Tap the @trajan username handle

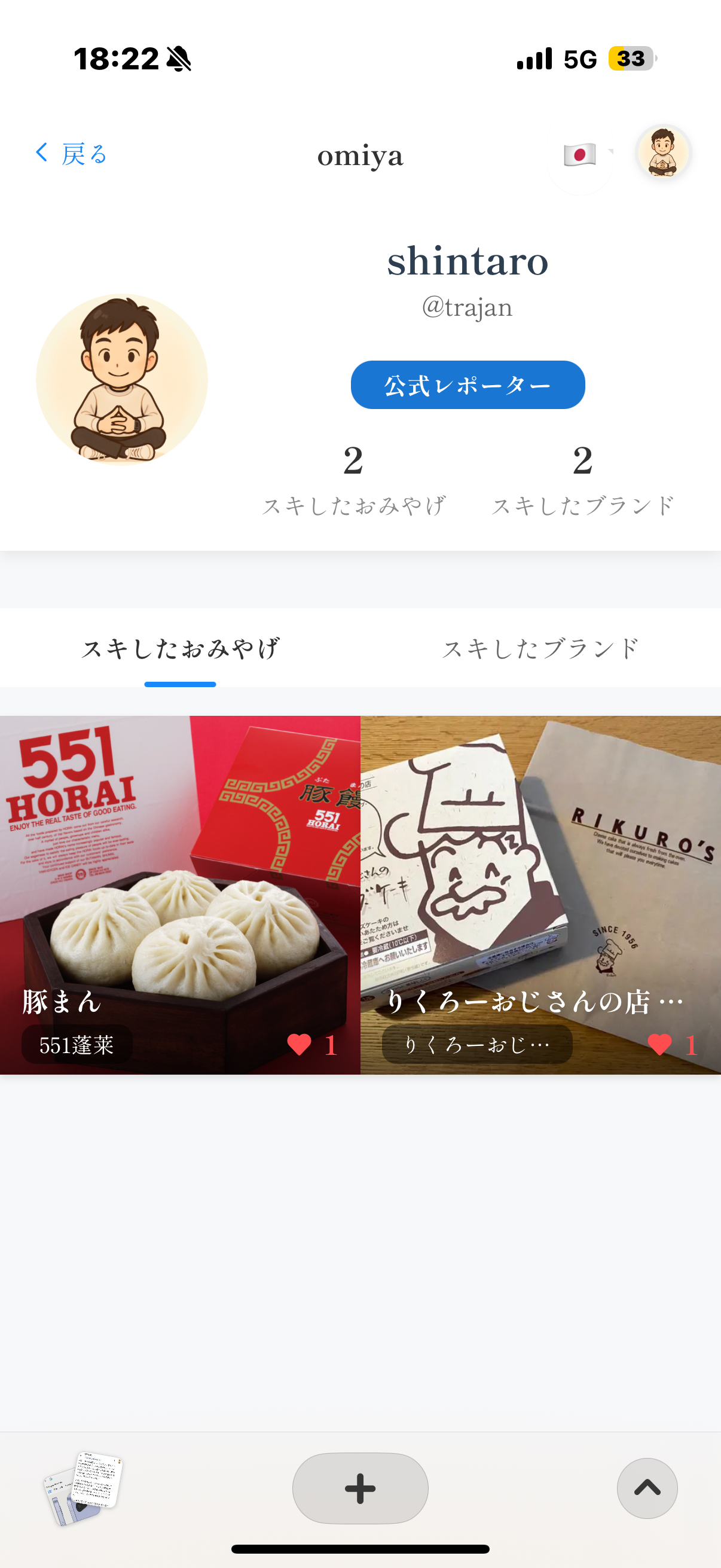468,307
